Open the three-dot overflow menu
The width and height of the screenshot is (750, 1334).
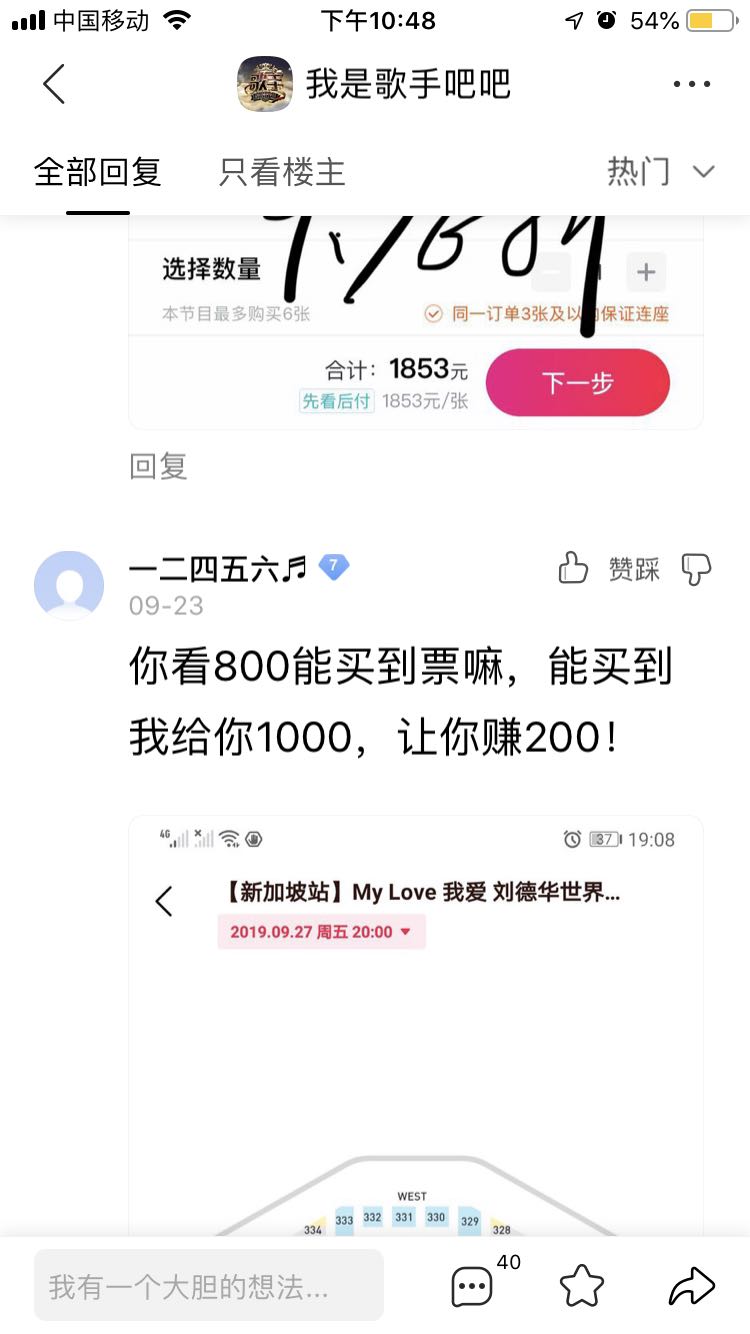(x=691, y=84)
